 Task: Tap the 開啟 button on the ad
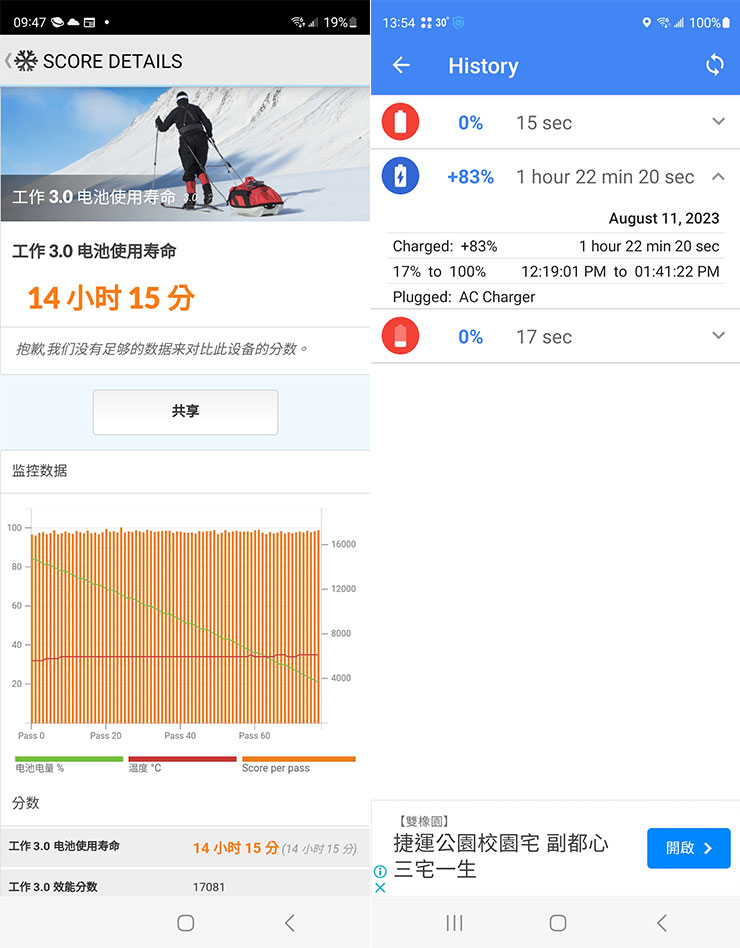click(688, 847)
